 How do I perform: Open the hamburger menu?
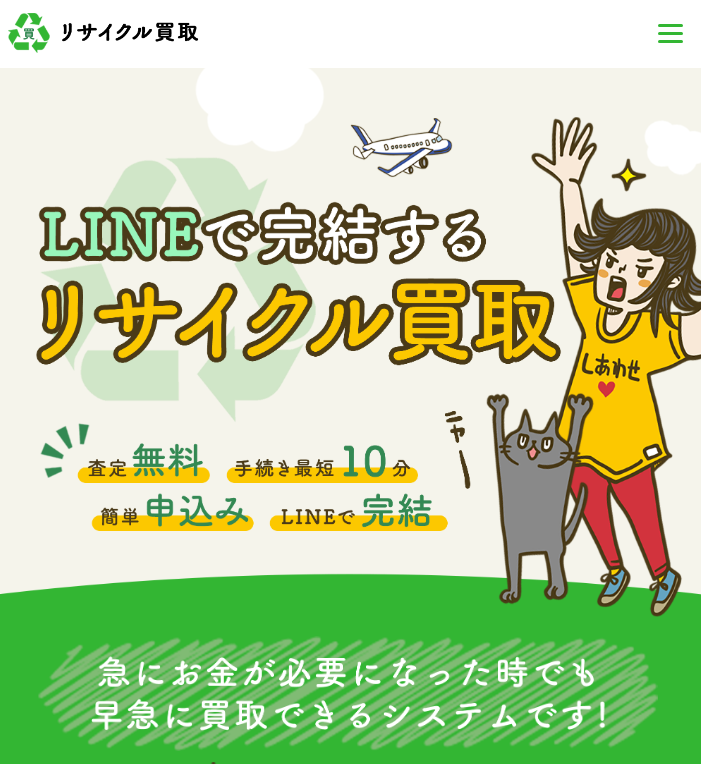pyautogui.click(x=670, y=34)
